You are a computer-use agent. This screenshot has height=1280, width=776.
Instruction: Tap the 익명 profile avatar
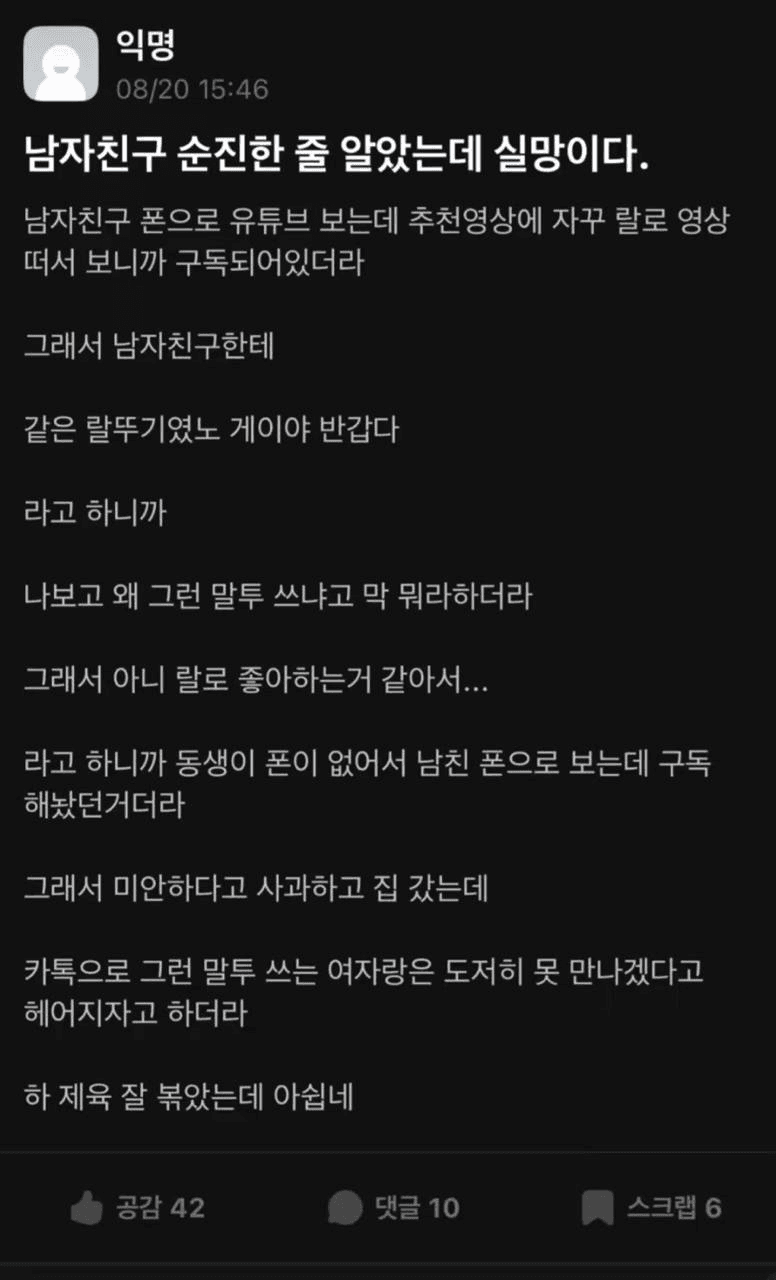(61, 63)
